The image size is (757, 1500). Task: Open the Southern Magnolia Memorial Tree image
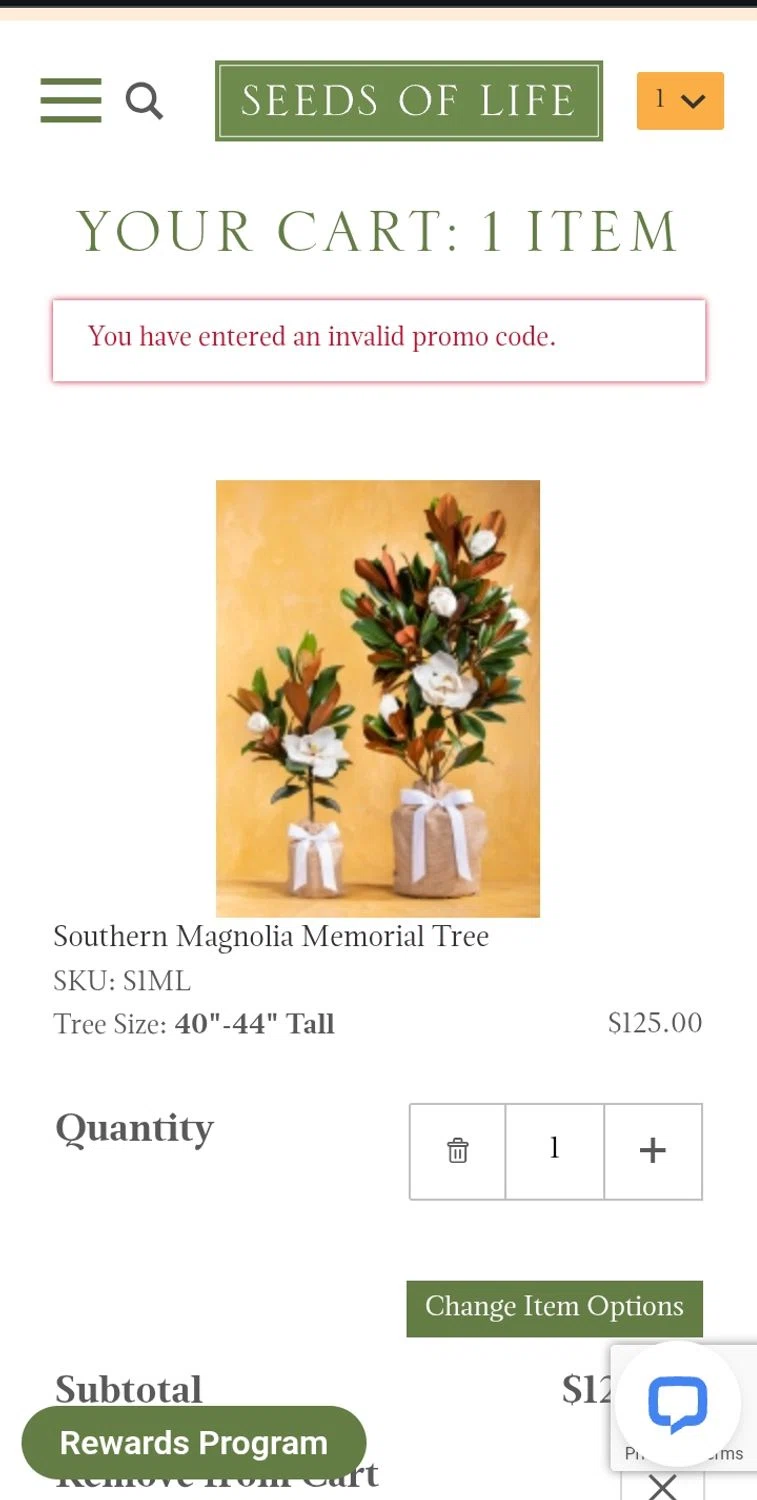pyautogui.click(x=378, y=698)
